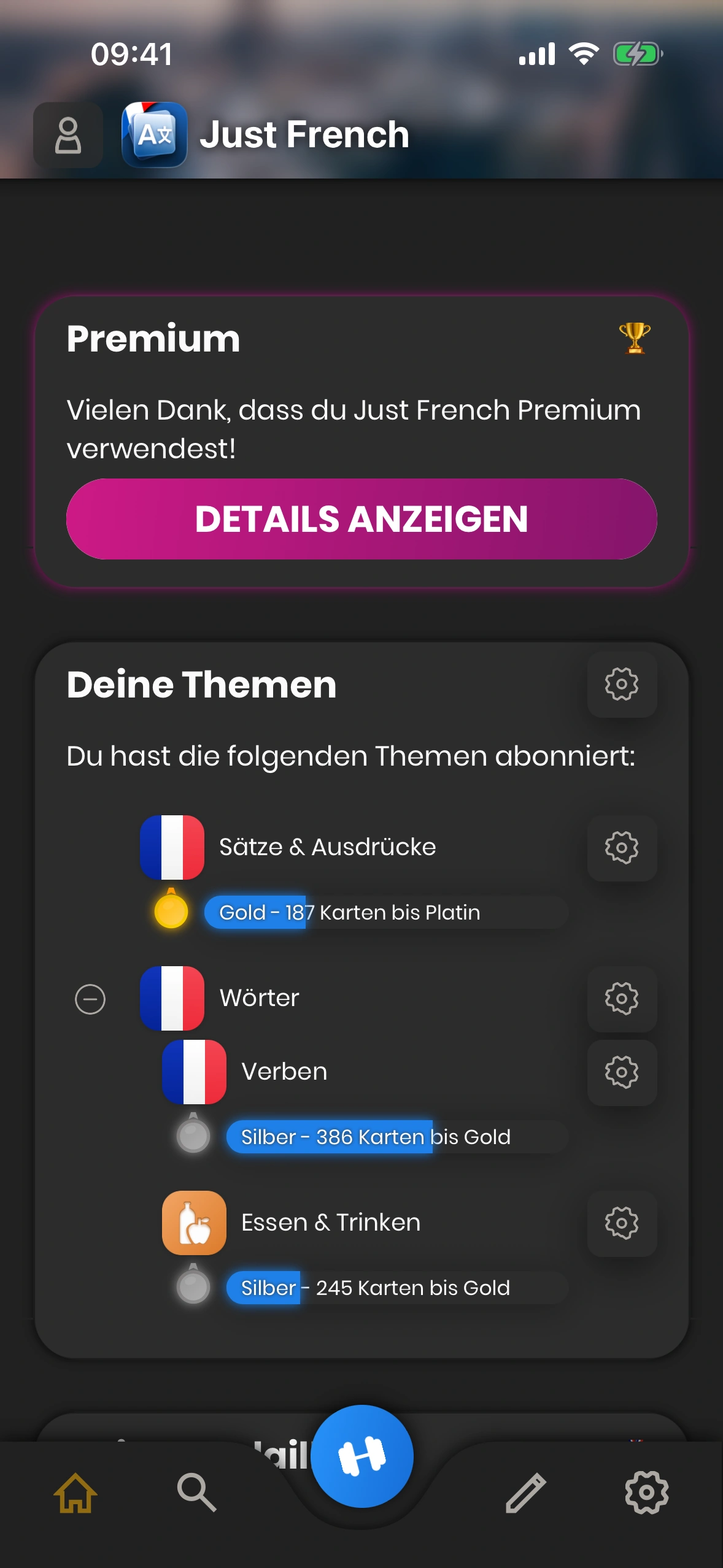Start training with the dumbbell button
Image resolution: width=723 pixels, height=1568 pixels.
(x=361, y=1456)
